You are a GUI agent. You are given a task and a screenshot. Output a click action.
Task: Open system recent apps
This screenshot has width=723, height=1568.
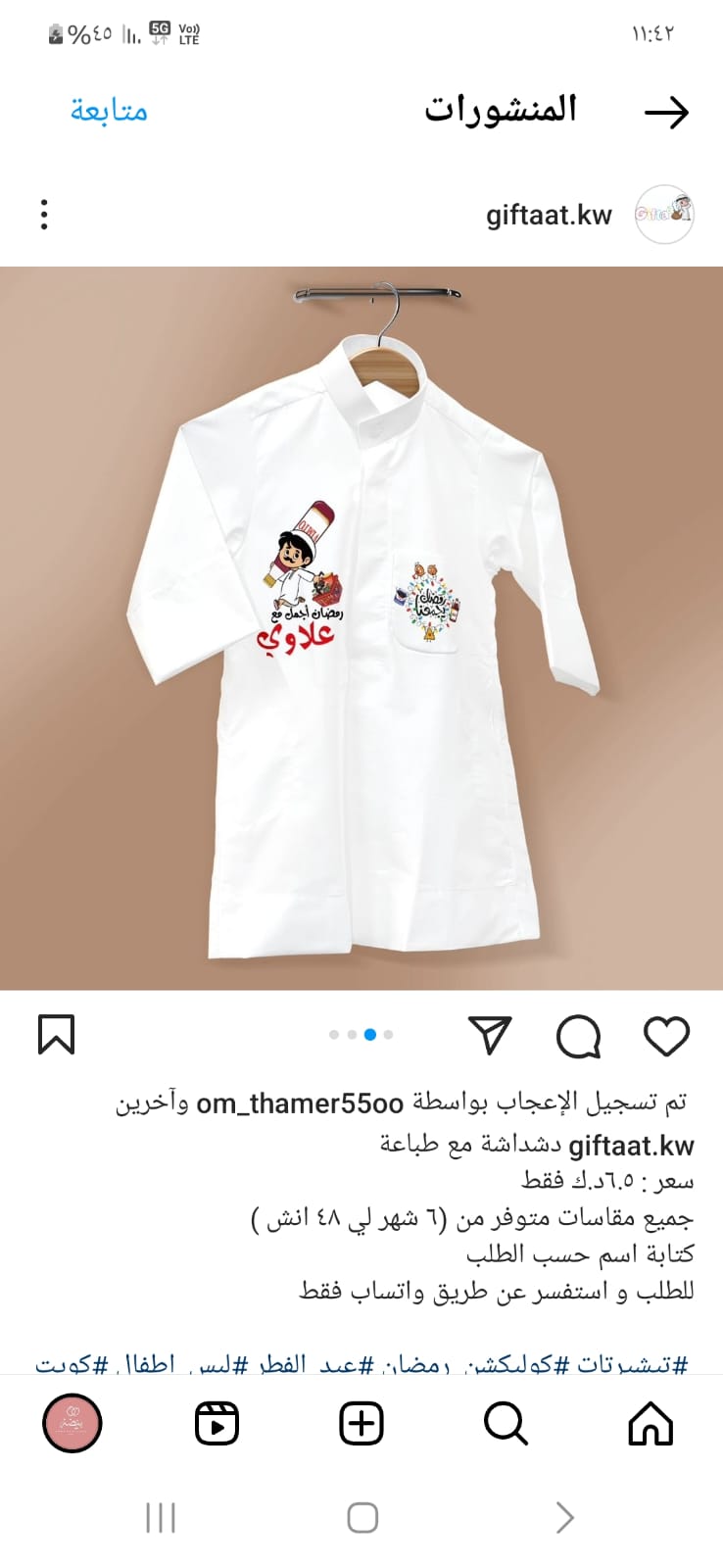[x=161, y=1517]
